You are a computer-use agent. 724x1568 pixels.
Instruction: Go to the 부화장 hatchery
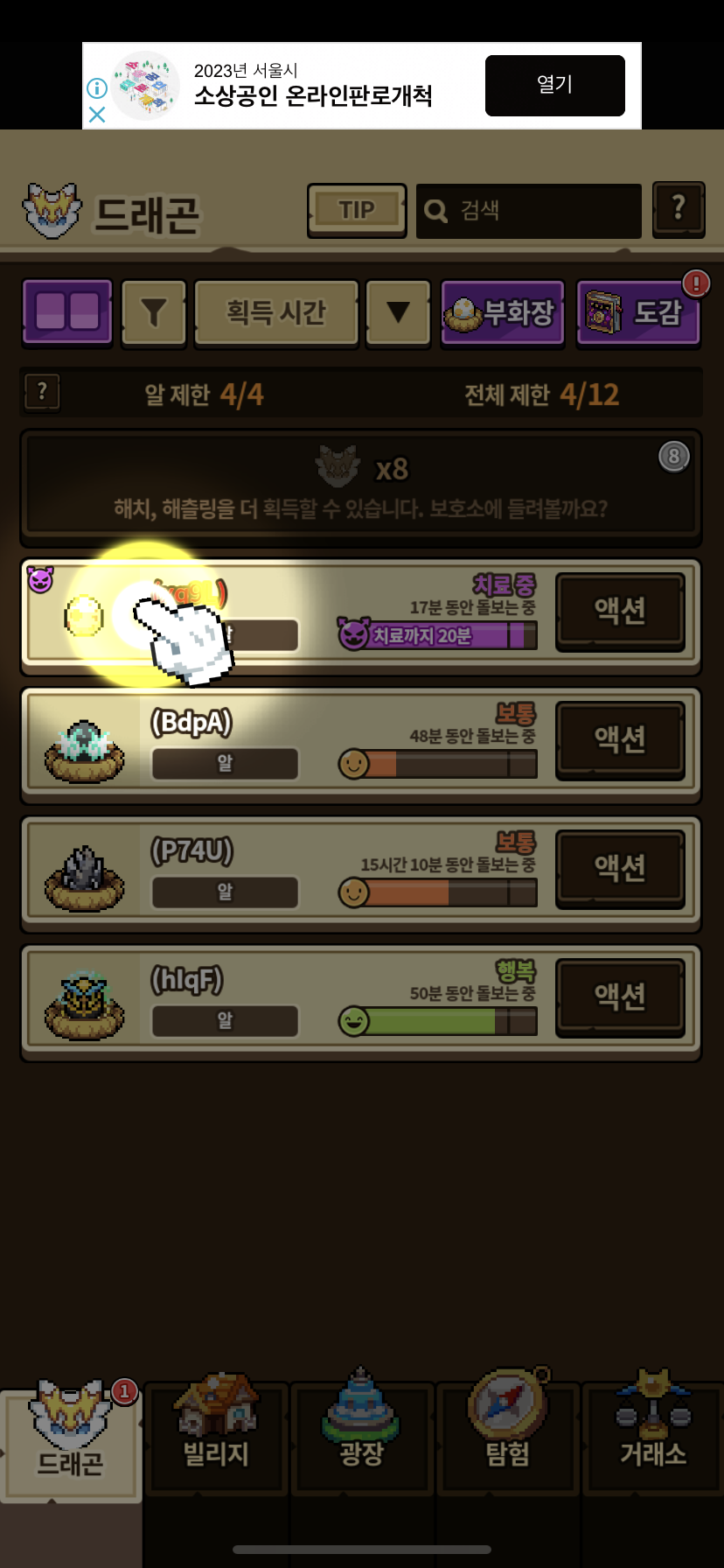click(x=501, y=312)
